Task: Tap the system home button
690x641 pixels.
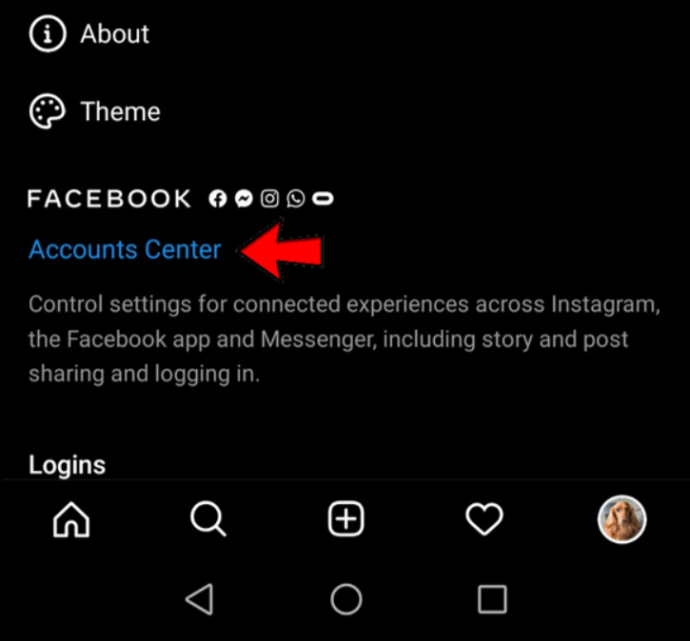Action: (x=346, y=599)
